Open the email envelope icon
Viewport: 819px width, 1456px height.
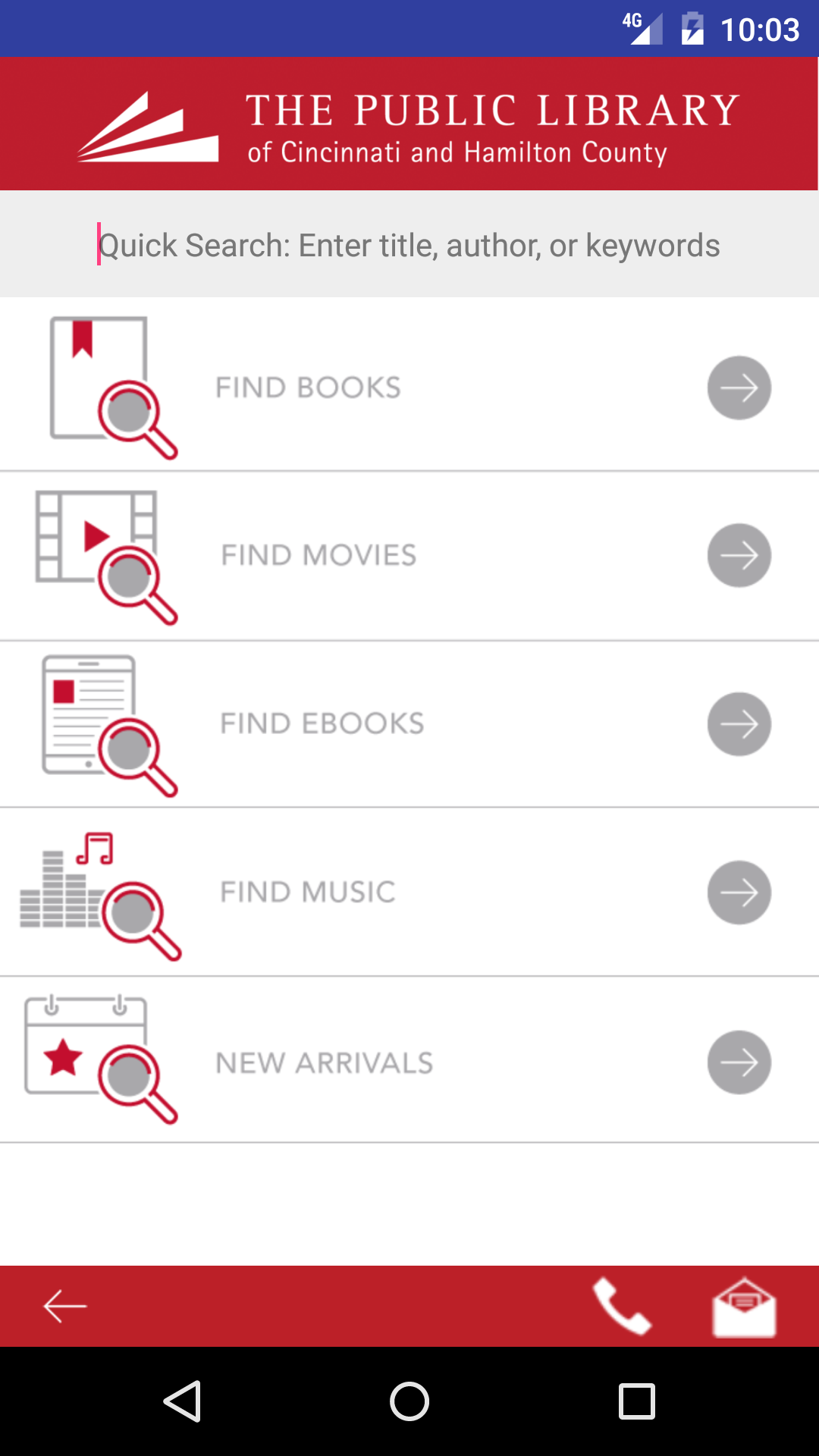click(x=744, y=1307)
